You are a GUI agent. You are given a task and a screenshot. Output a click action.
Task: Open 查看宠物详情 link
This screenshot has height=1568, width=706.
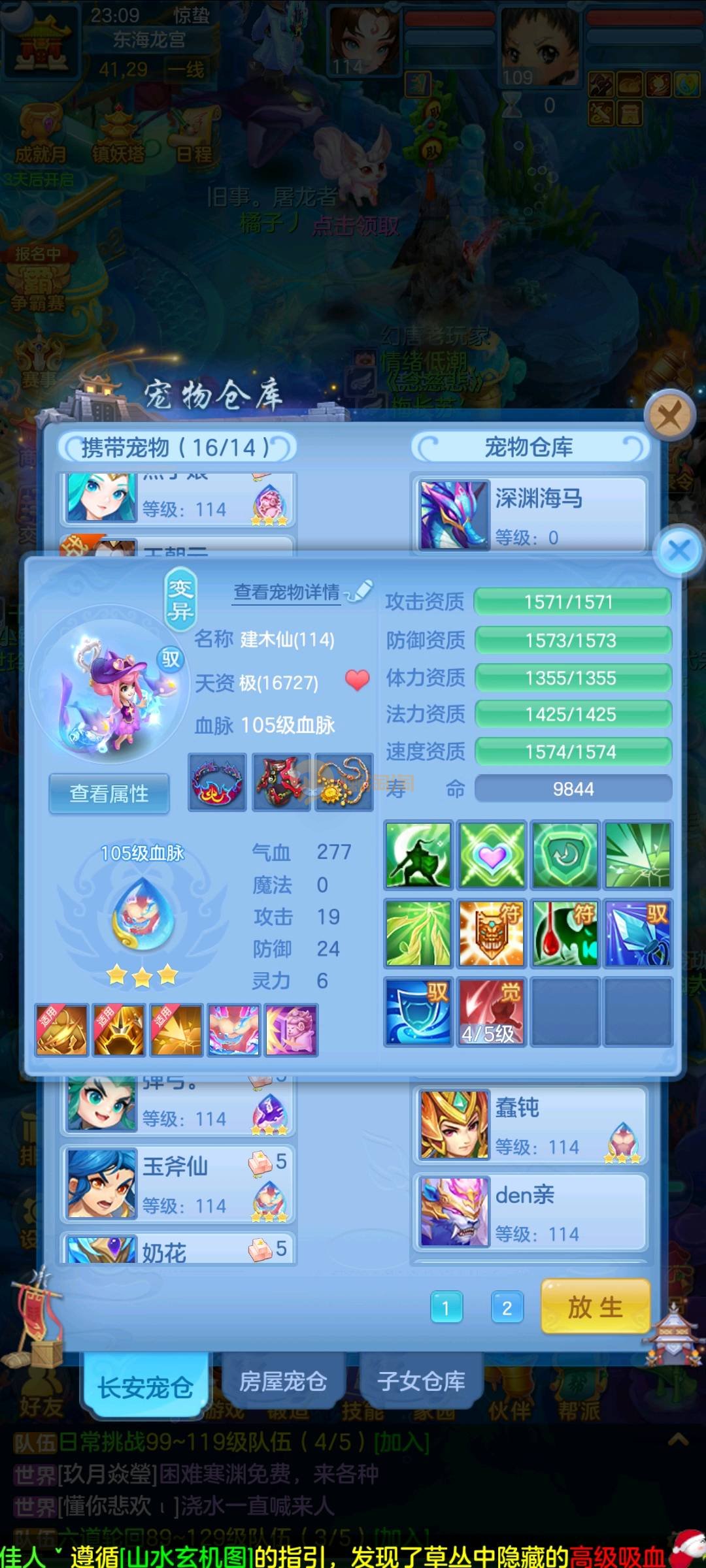(288, 592)
